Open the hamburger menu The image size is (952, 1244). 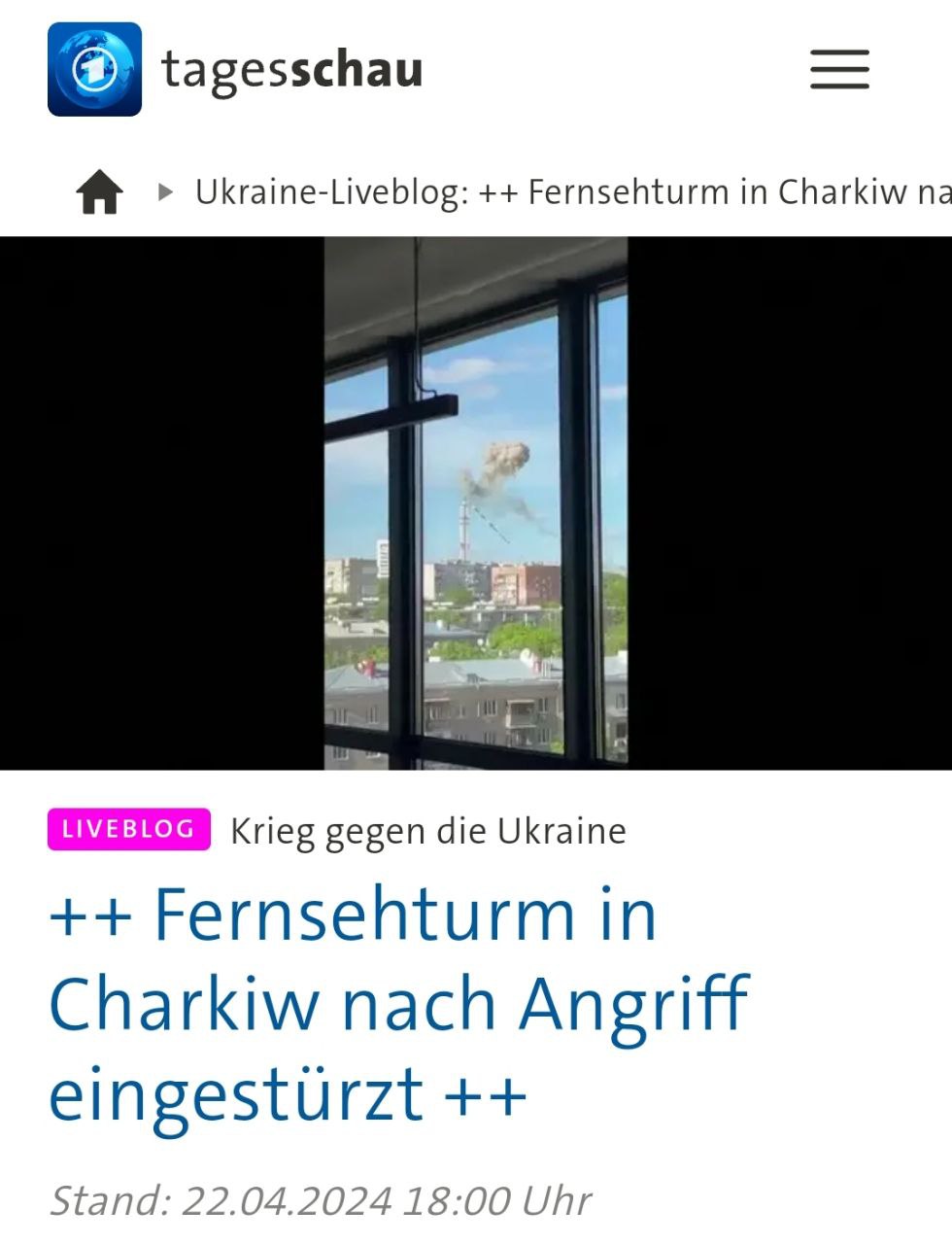pyautogui.click(x=839, y=70)
